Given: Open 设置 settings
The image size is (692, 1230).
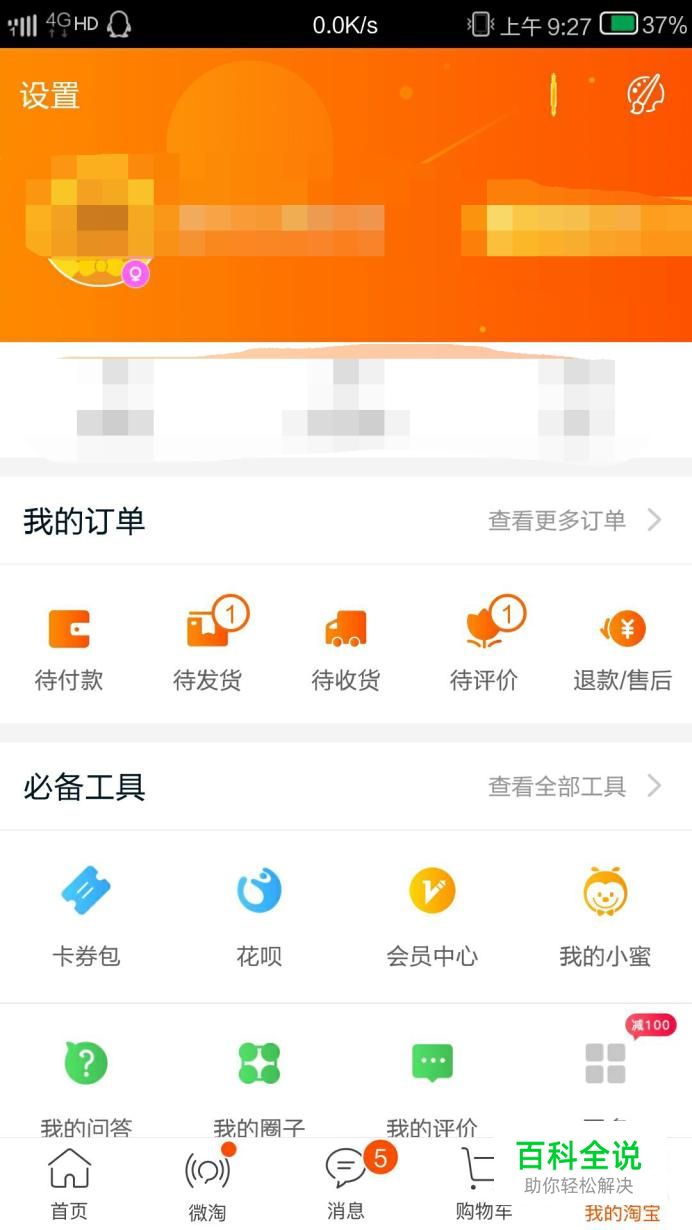Looking at the screenshot, I should point(50,96).
